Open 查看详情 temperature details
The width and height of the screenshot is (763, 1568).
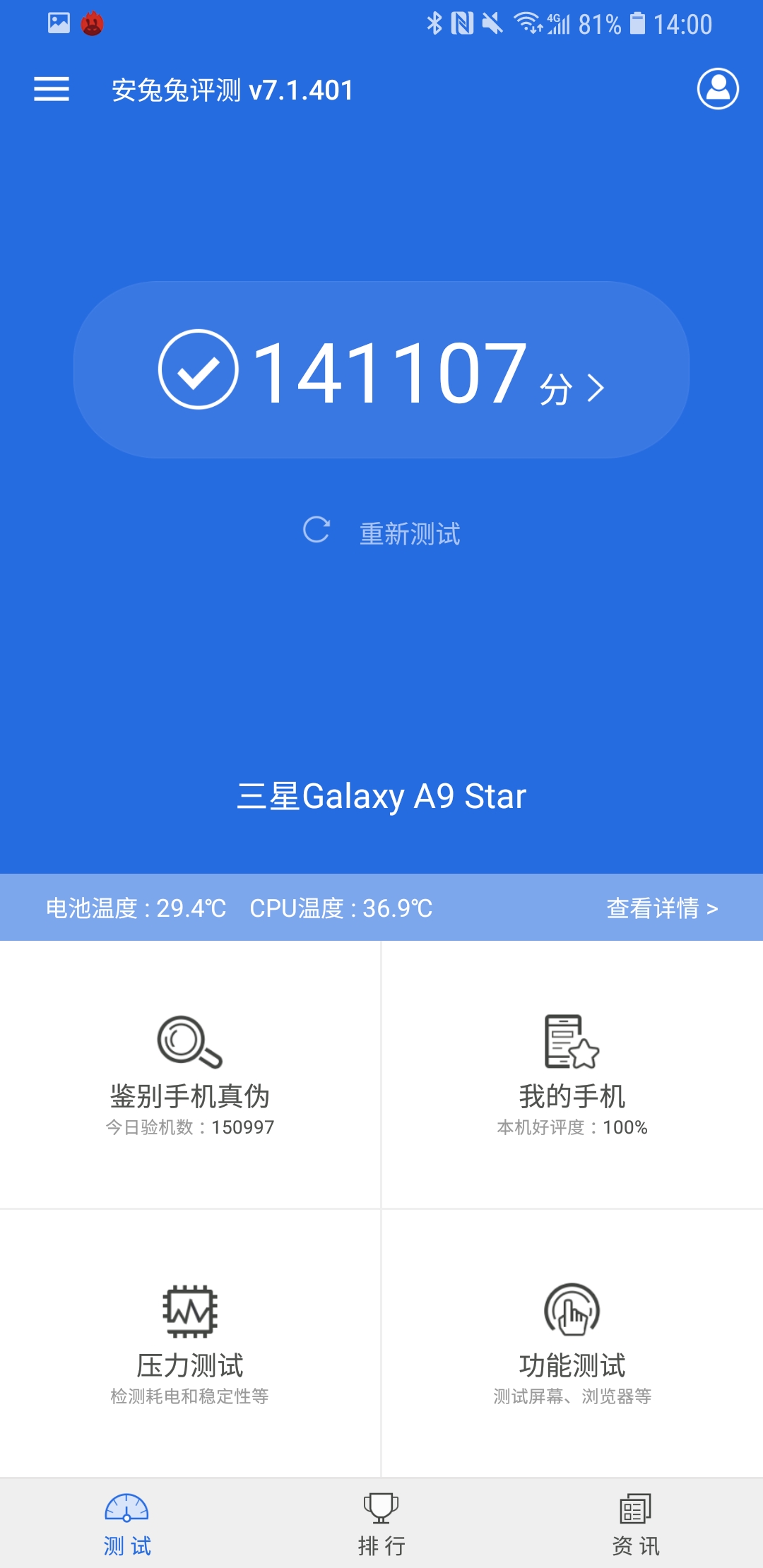pos(662,908)
